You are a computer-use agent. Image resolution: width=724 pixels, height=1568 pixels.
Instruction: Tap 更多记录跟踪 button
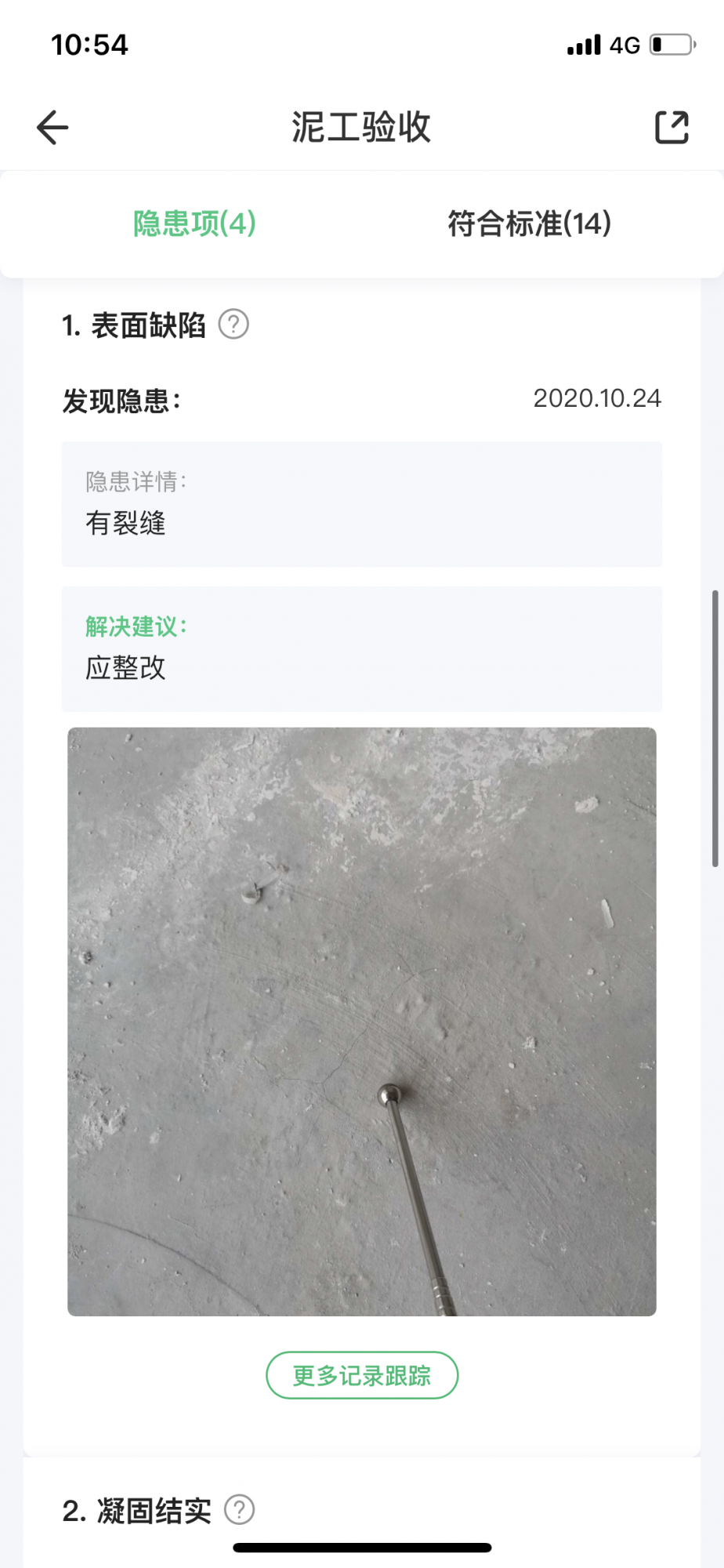361,1375
